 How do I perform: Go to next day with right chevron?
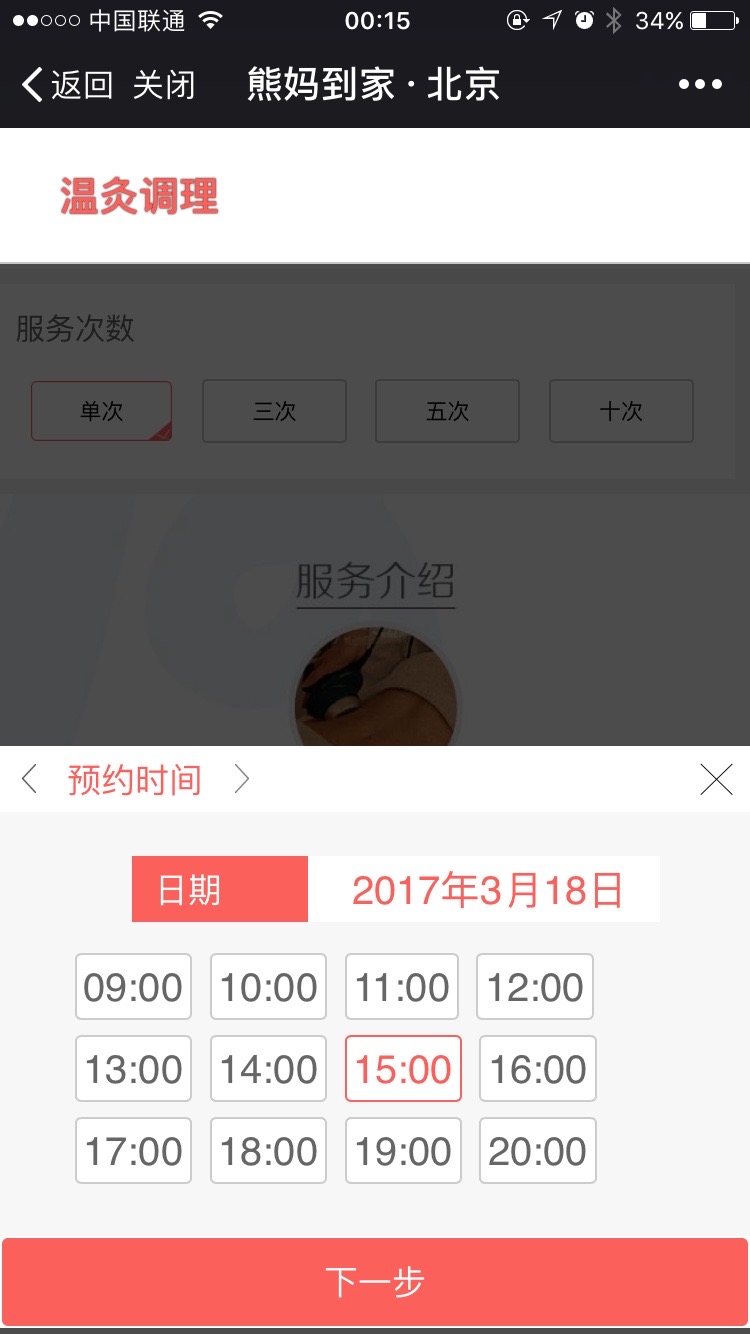[x=241, y=779]
